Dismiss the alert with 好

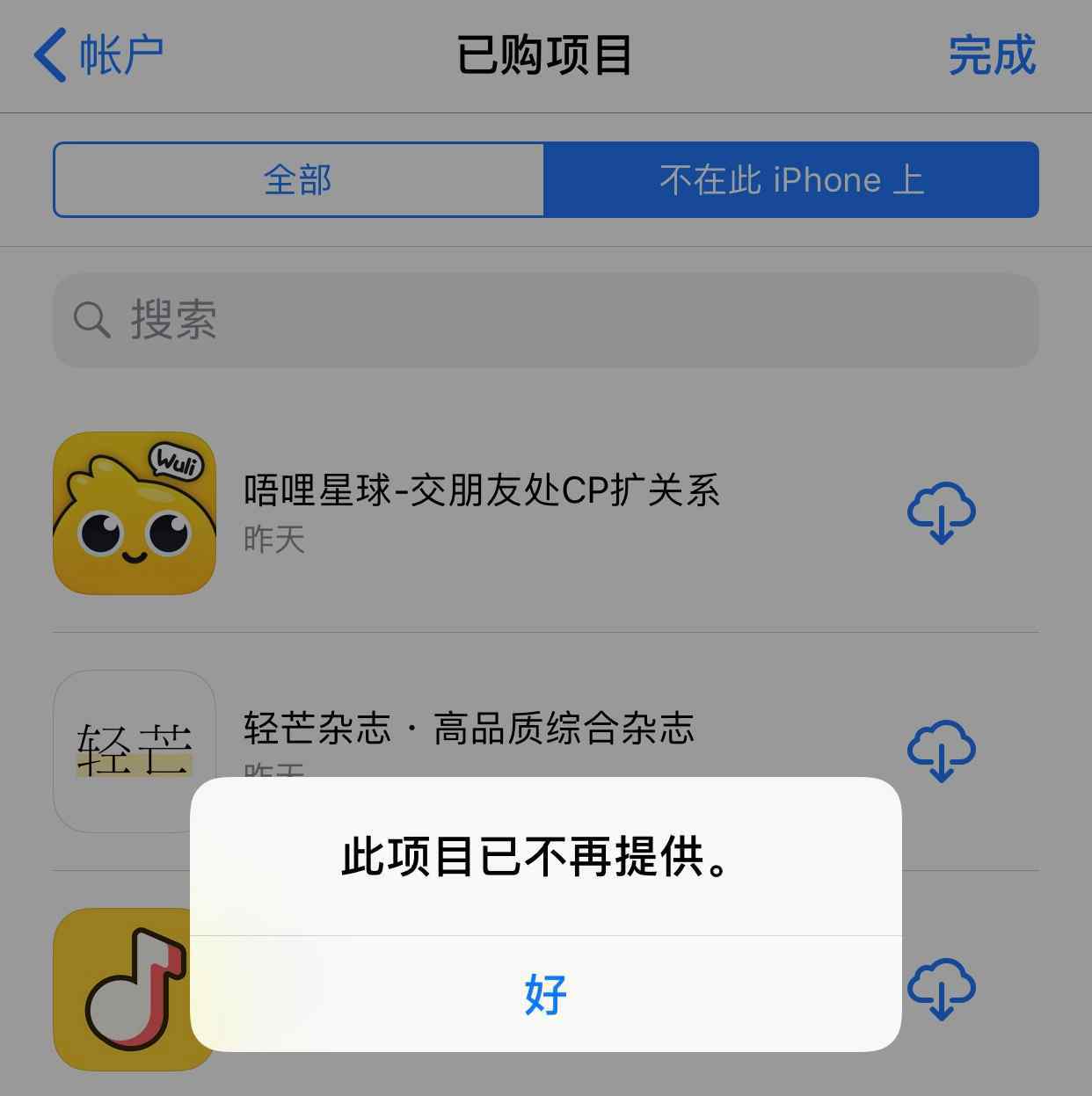click(545, 994)
